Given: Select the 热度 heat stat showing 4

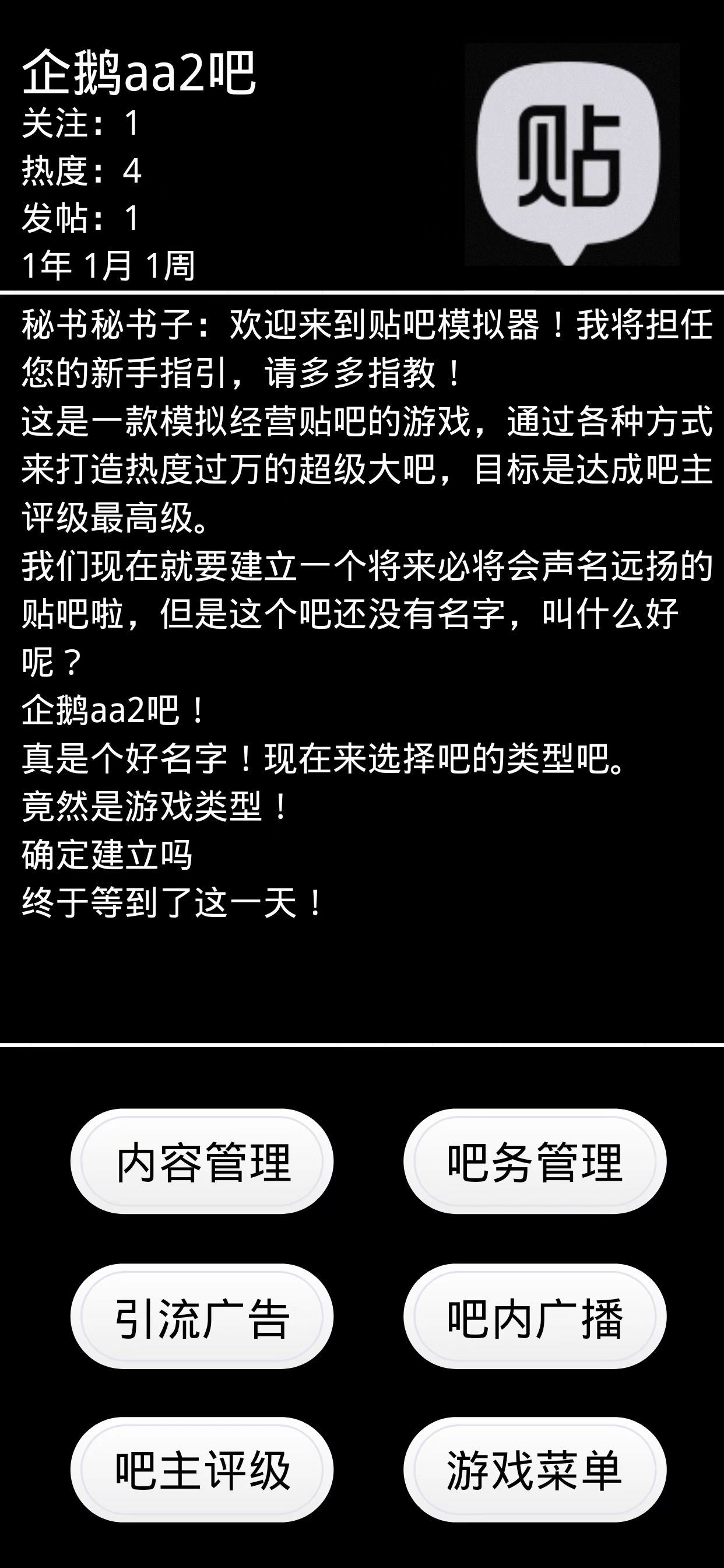Looking at the screenshot, I should pos(82,169).
